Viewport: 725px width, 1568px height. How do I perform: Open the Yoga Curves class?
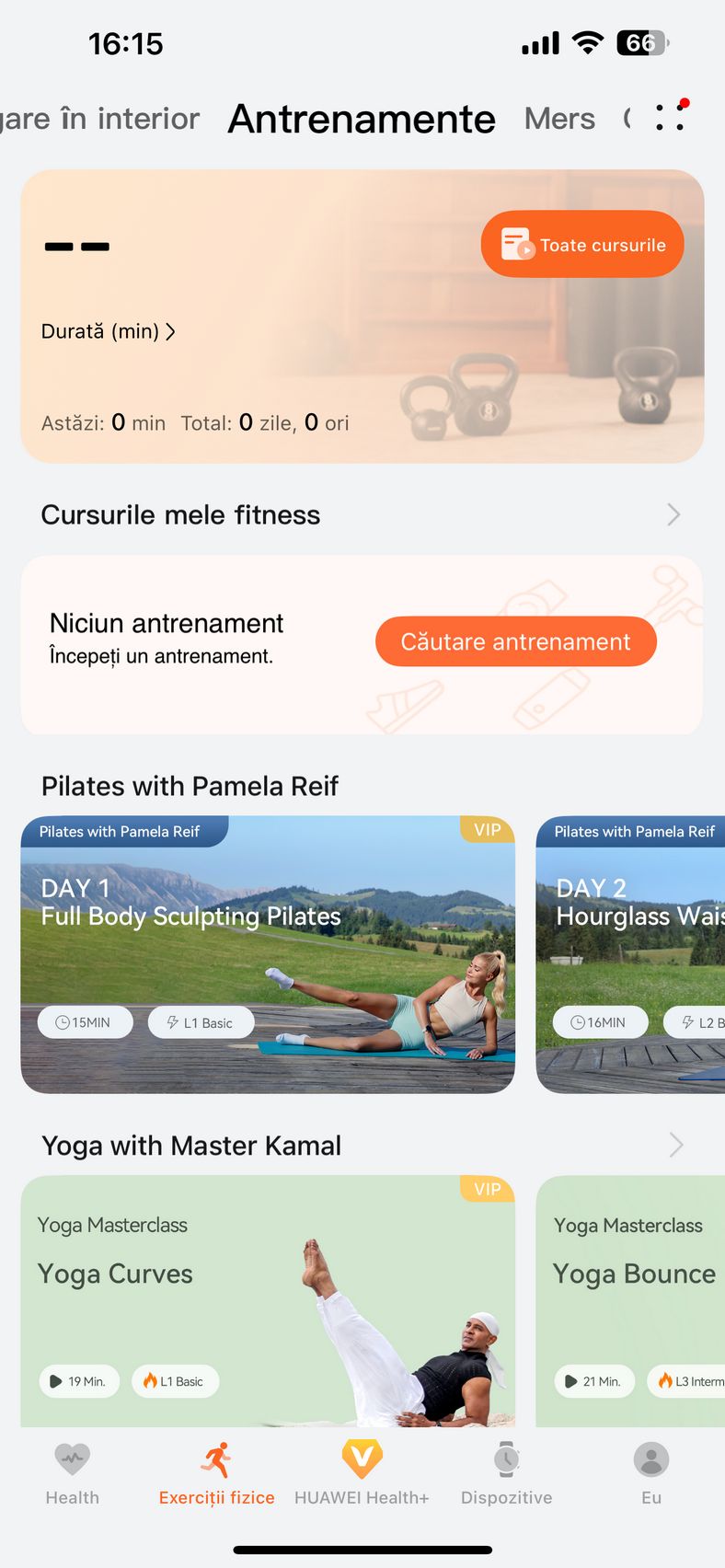pyautogui.click(x=268, y=1301)
